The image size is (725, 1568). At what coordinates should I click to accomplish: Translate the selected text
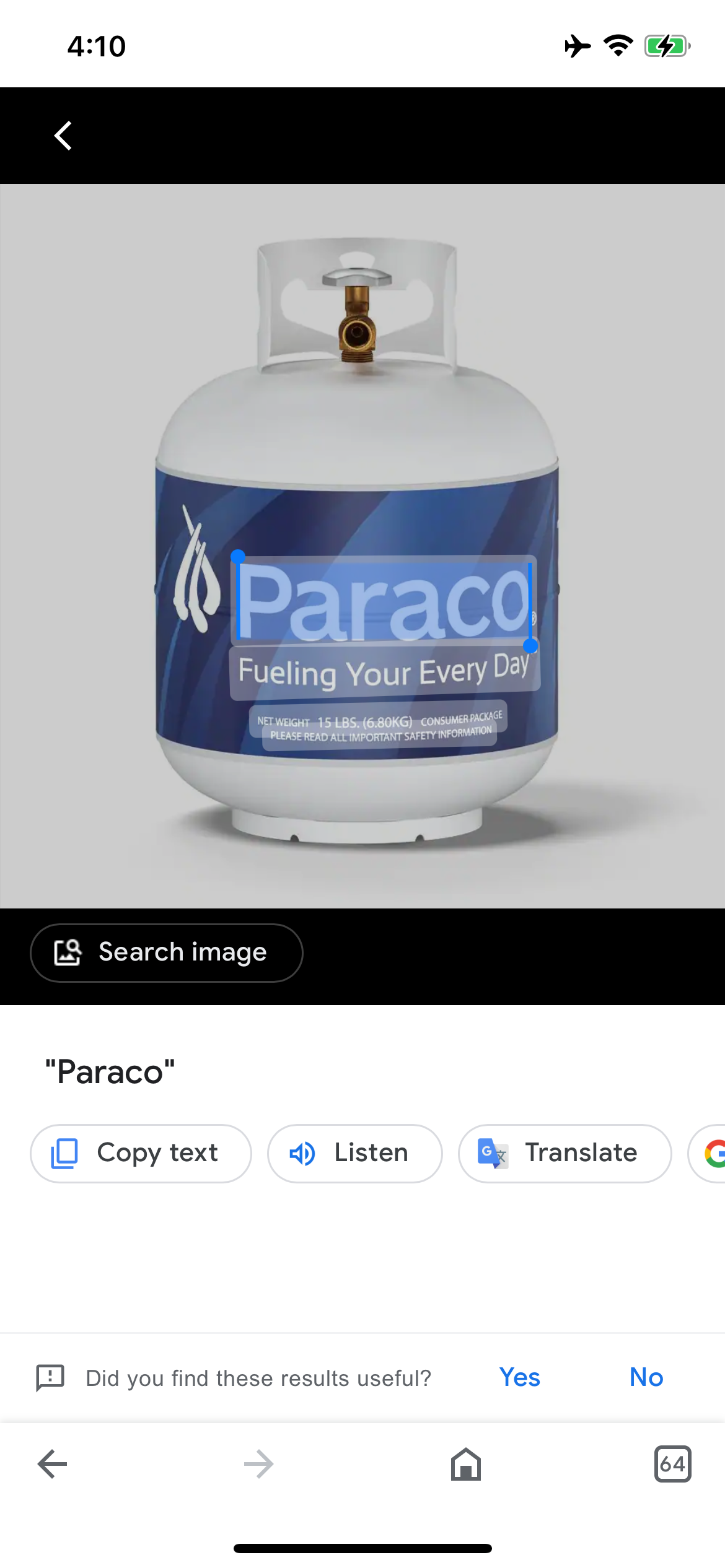[565, 1153]
